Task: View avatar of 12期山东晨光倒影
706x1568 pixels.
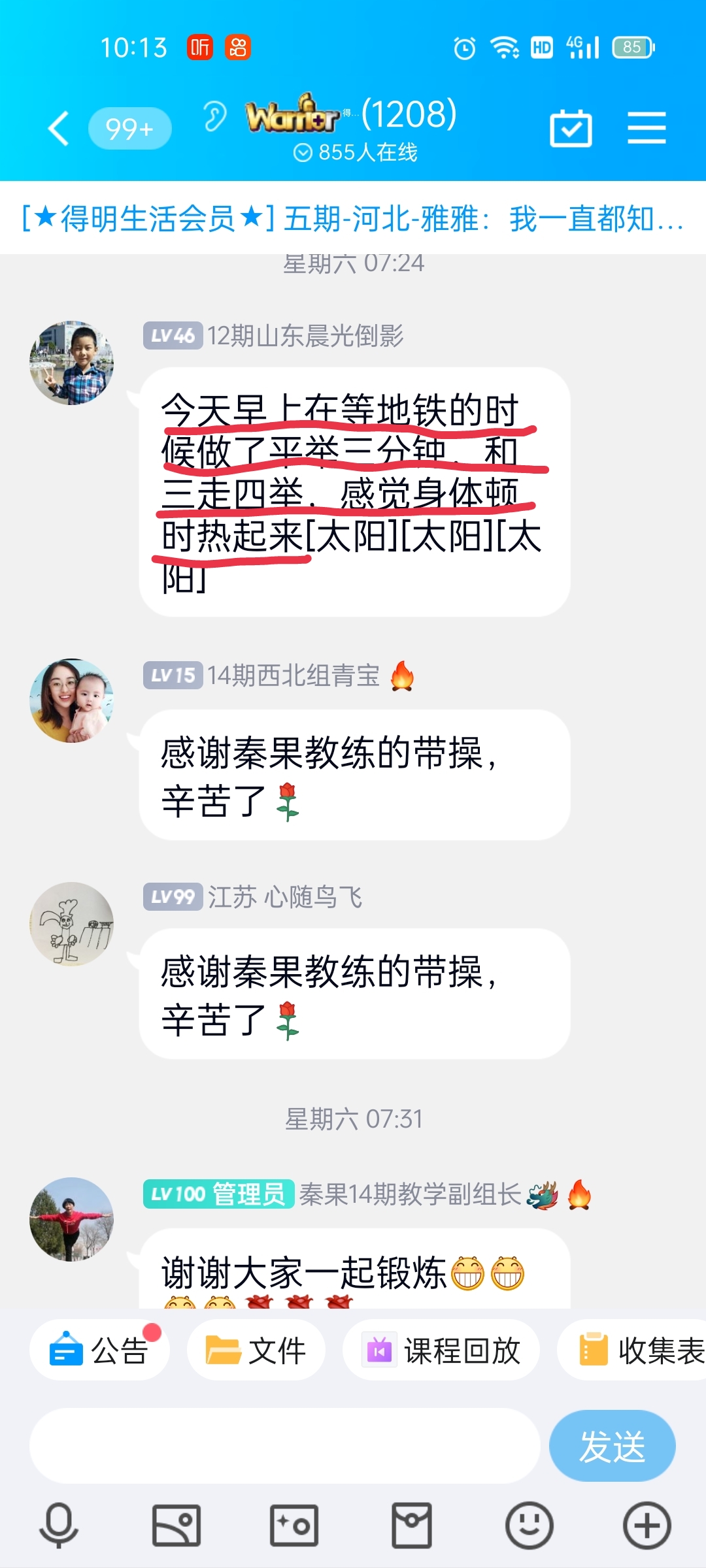Action: click(72, 363)
